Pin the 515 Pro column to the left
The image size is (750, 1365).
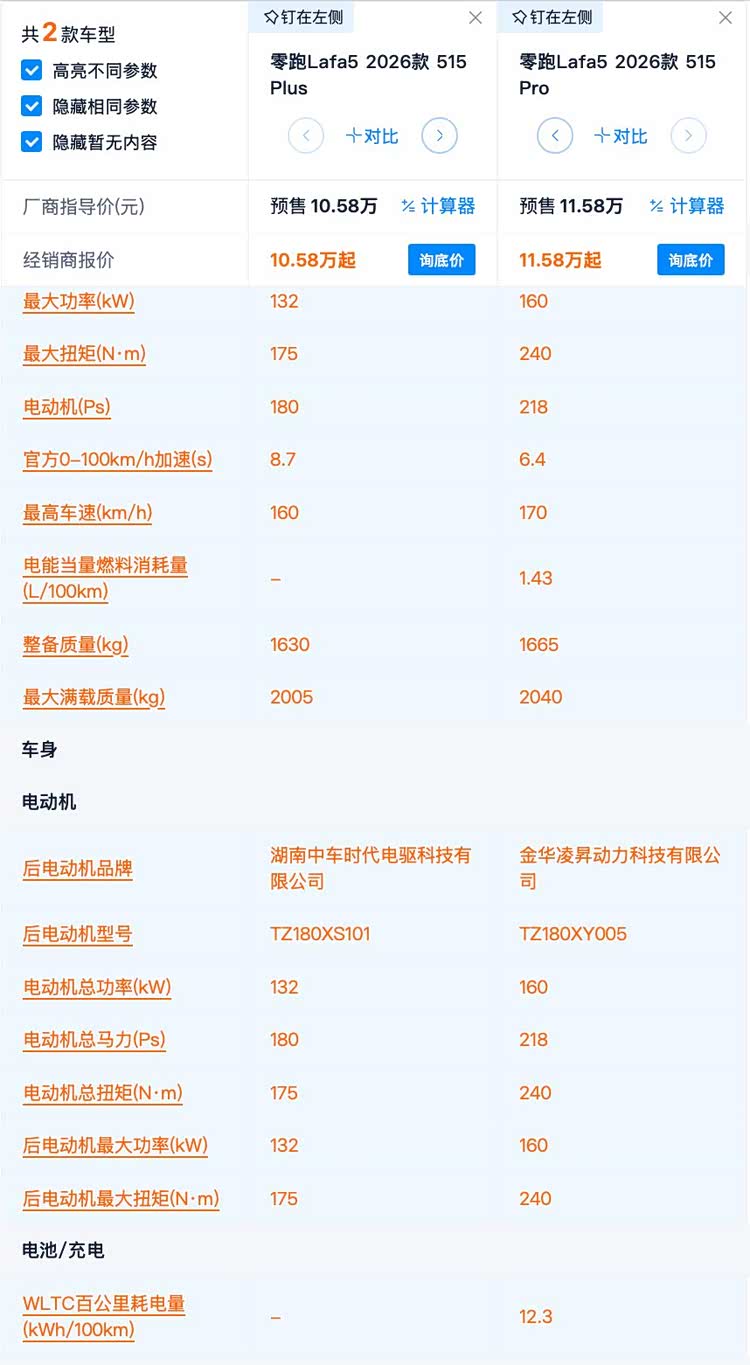(x=551, y=17)
